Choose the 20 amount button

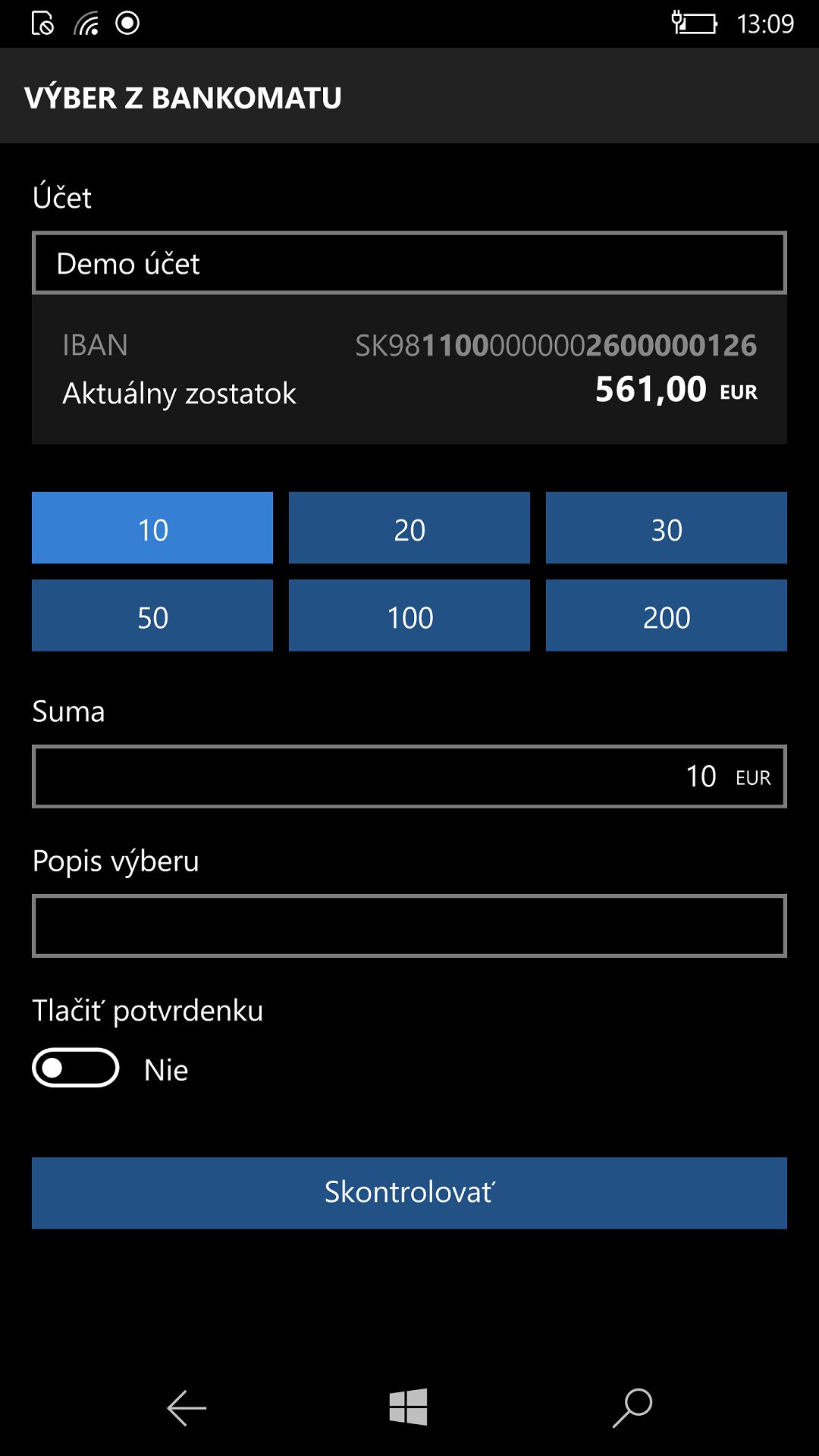tap(409, 528)
